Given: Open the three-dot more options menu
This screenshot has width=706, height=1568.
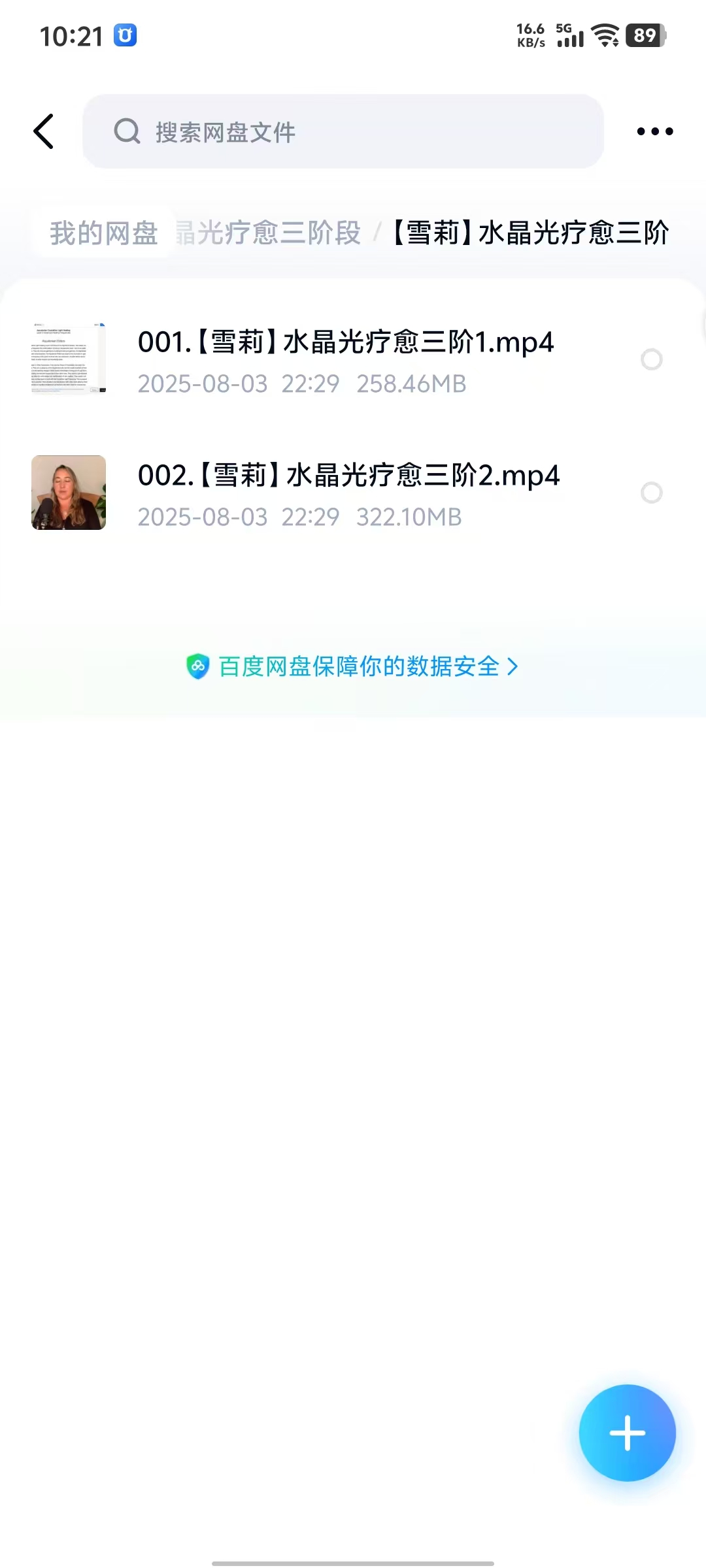Looking at the screenshot, I should pyautogui.click(x=654, y=131).
